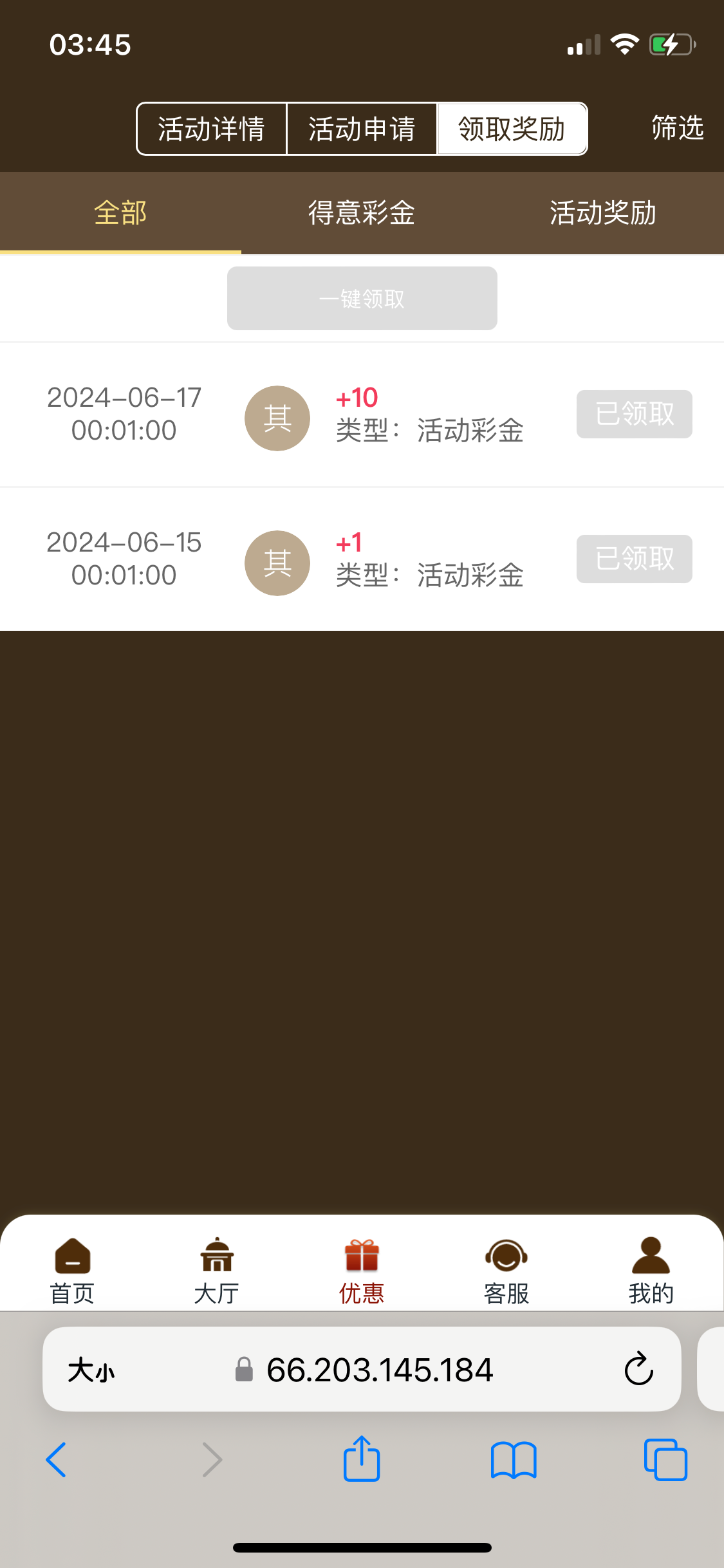Tap the 一键领取 button
This screenshot has height=1568, width=724.
point(362,299)
